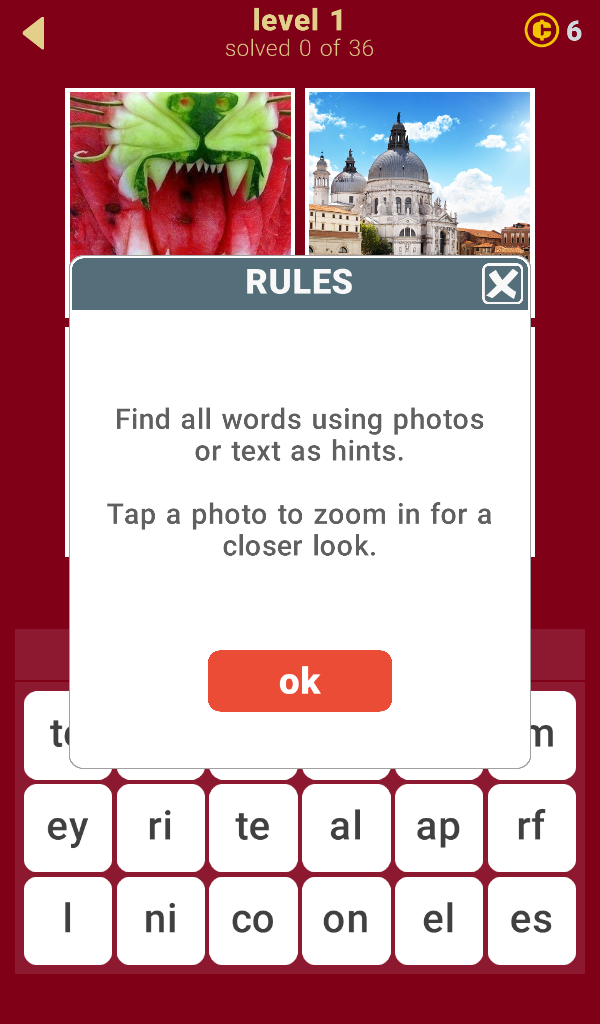Image resolution: width=600 pixels, height=1024 pixels.
Task: Close the Rules dialog with the X
Action: click(x=502, y=284)
